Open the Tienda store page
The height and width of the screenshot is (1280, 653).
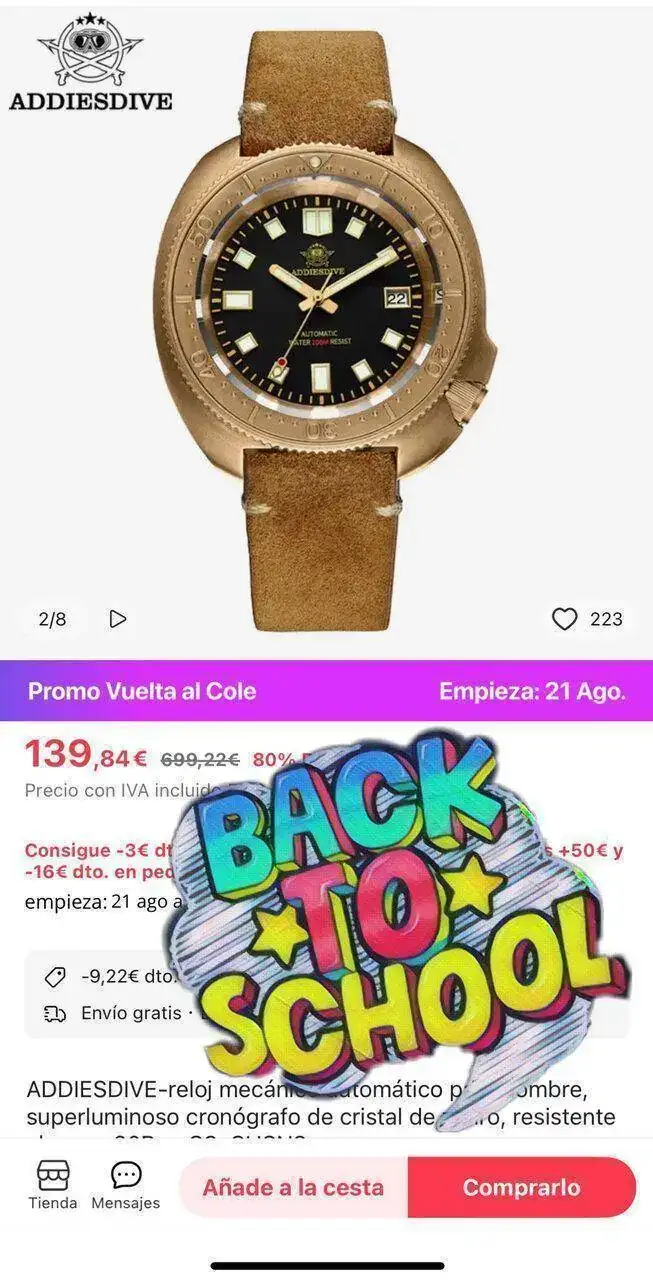point(53,1185)
